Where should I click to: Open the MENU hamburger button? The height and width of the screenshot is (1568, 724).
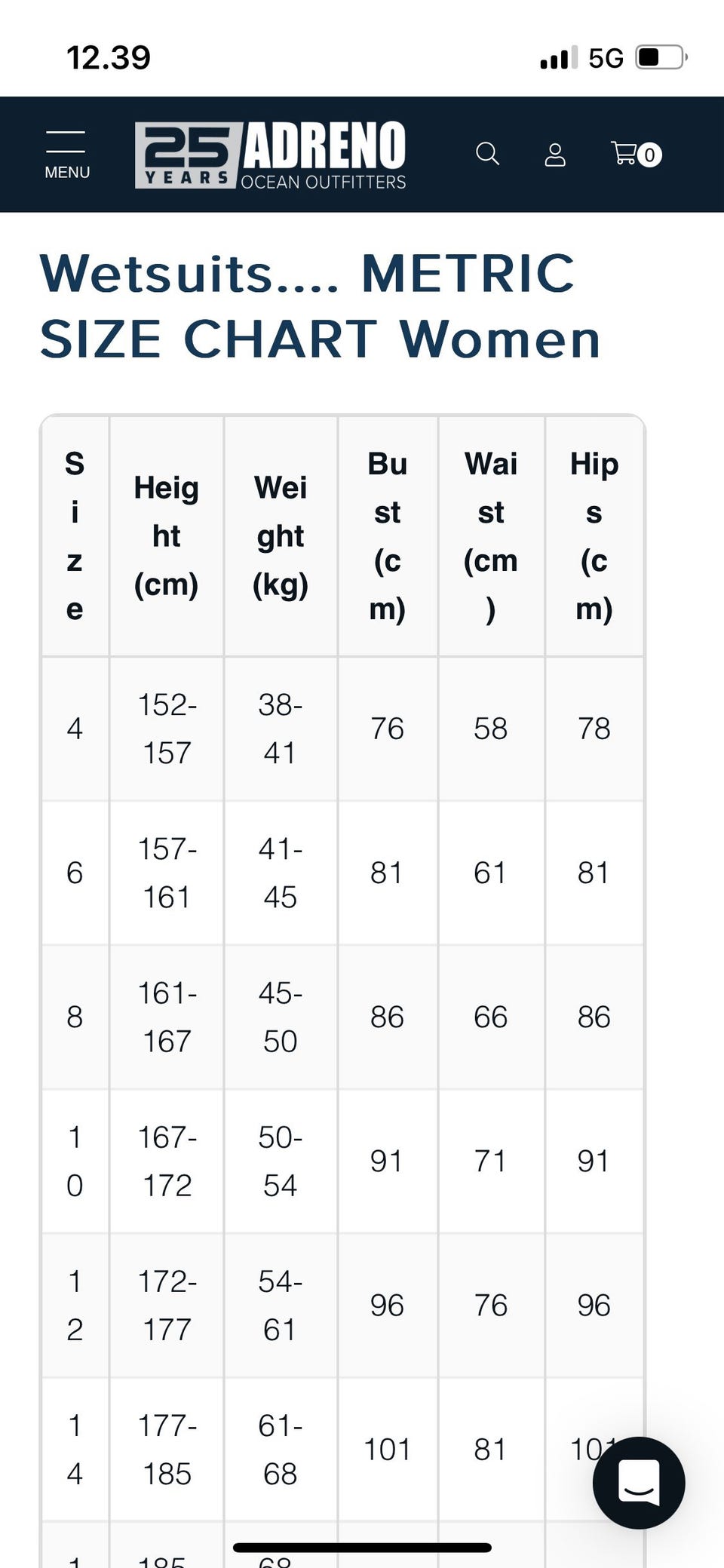66,155
